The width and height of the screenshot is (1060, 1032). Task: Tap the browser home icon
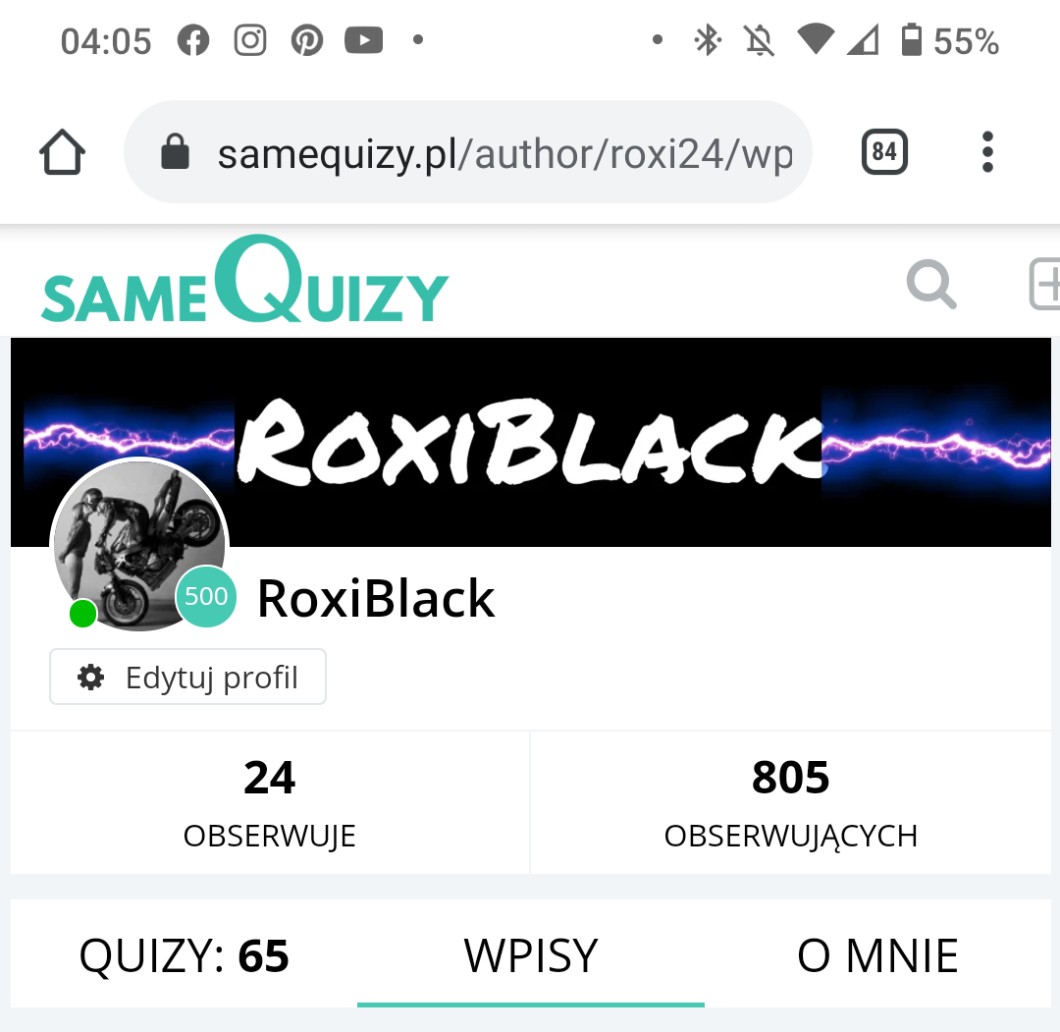(62, 153)
